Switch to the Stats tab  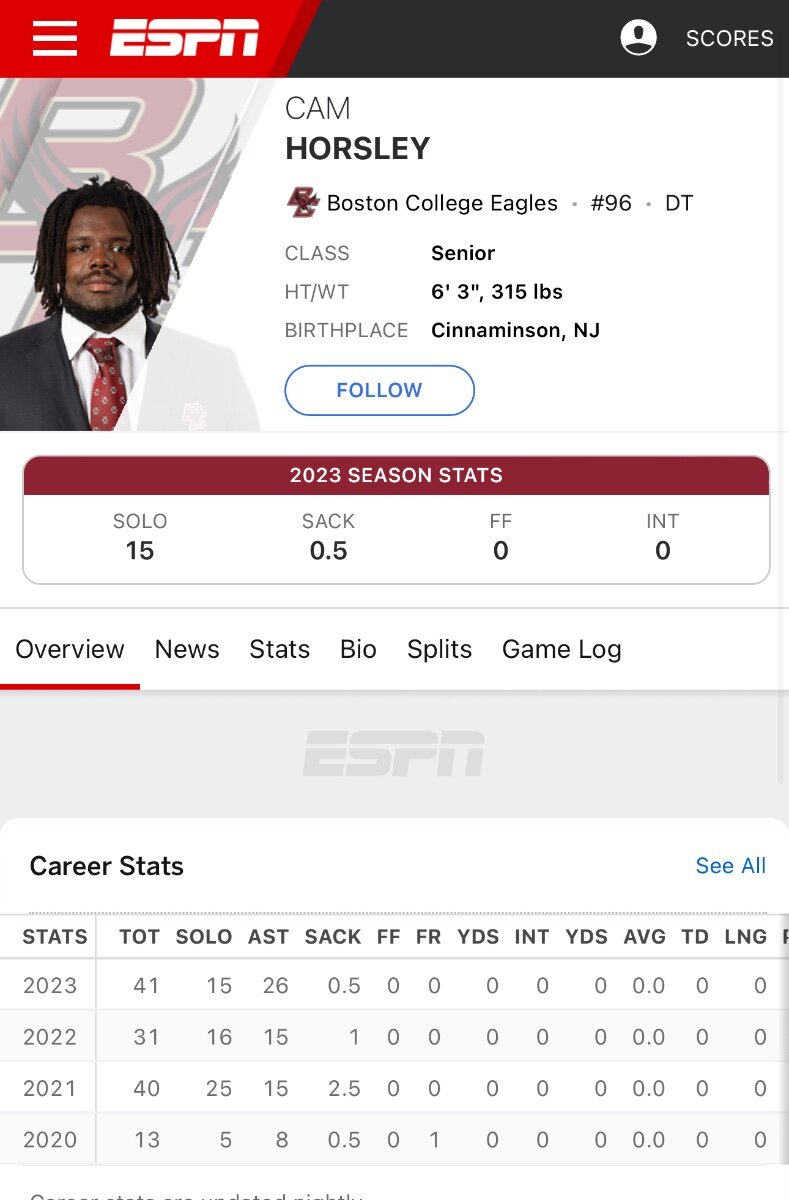(x=279, y=649)
